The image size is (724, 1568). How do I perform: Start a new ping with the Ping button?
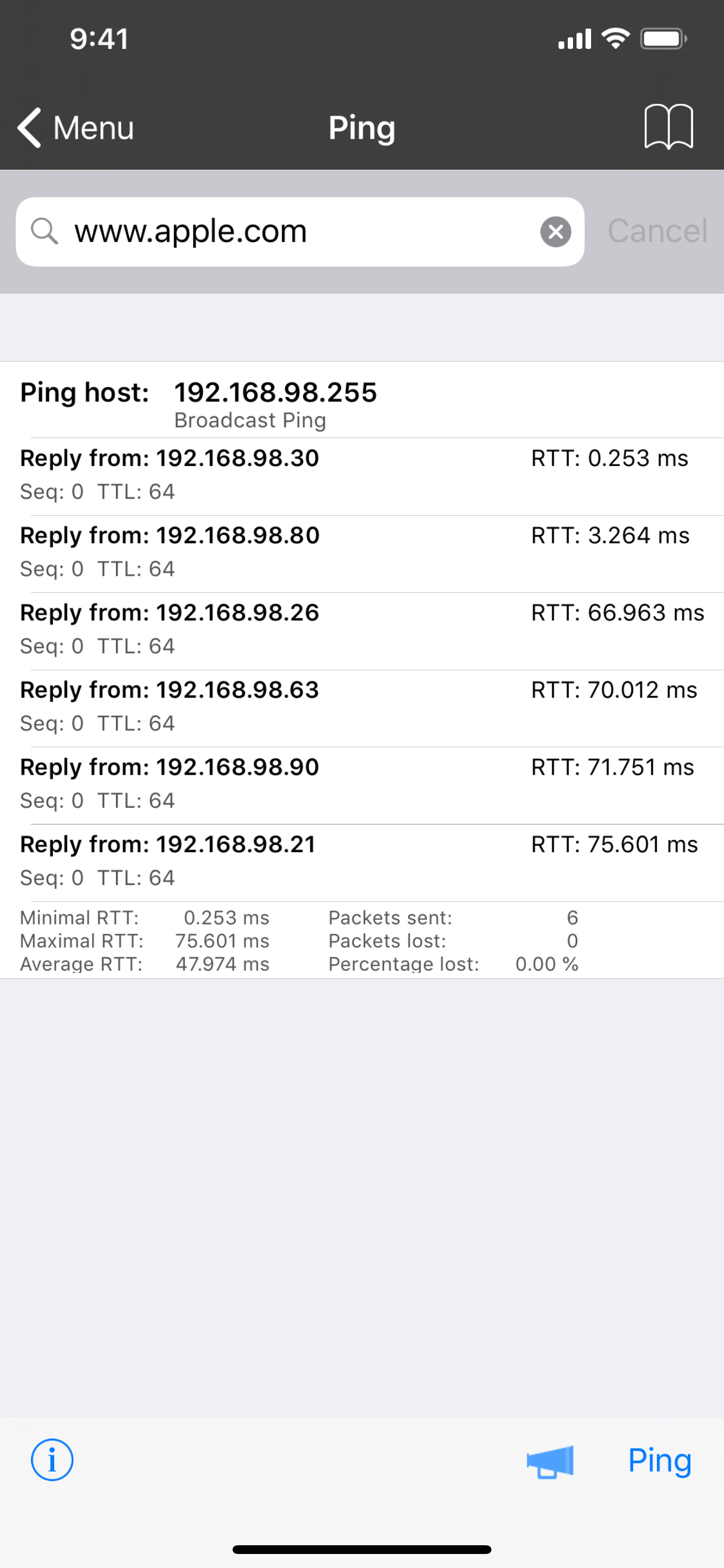click(659, 1459)
